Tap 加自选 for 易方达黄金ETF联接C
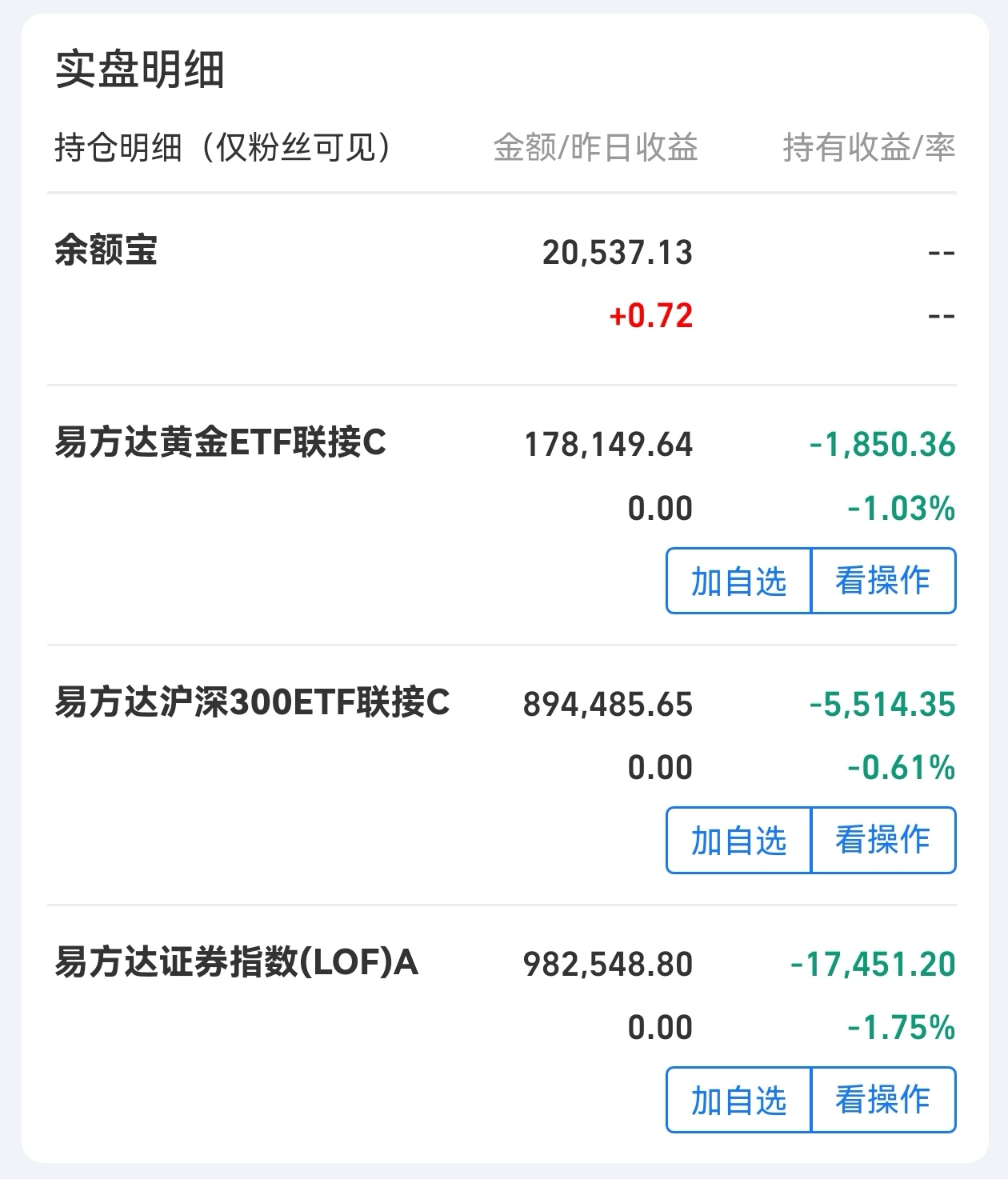The image size is (1008, 1179). click(x=738, y=581)
